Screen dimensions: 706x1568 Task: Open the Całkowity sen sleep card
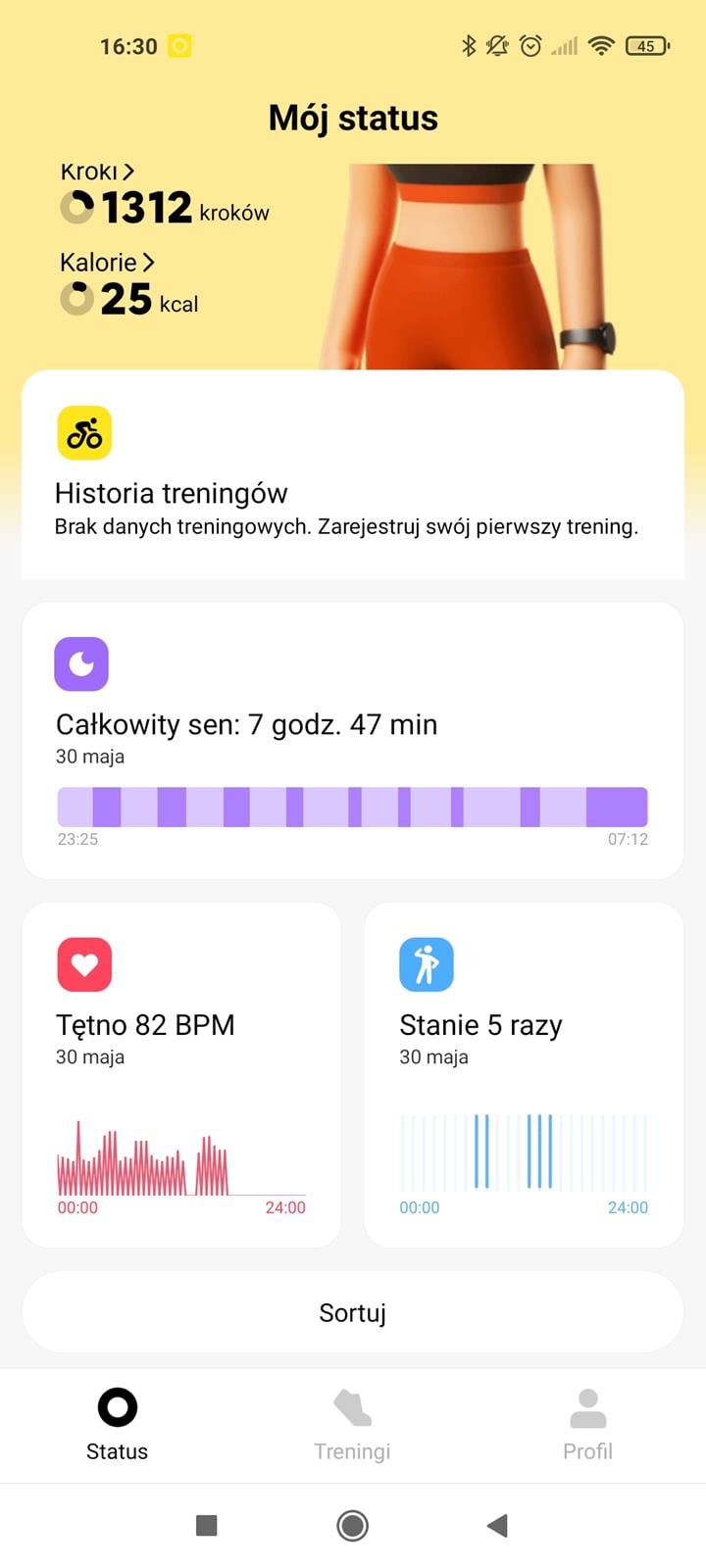tap(352, 740)
